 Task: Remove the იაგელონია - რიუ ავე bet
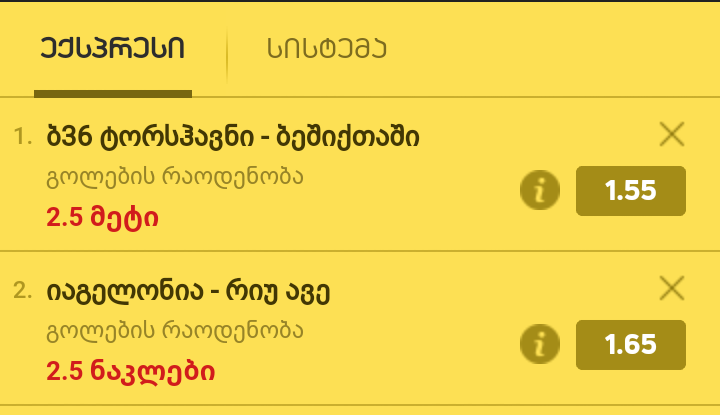[x=672, y=288]
